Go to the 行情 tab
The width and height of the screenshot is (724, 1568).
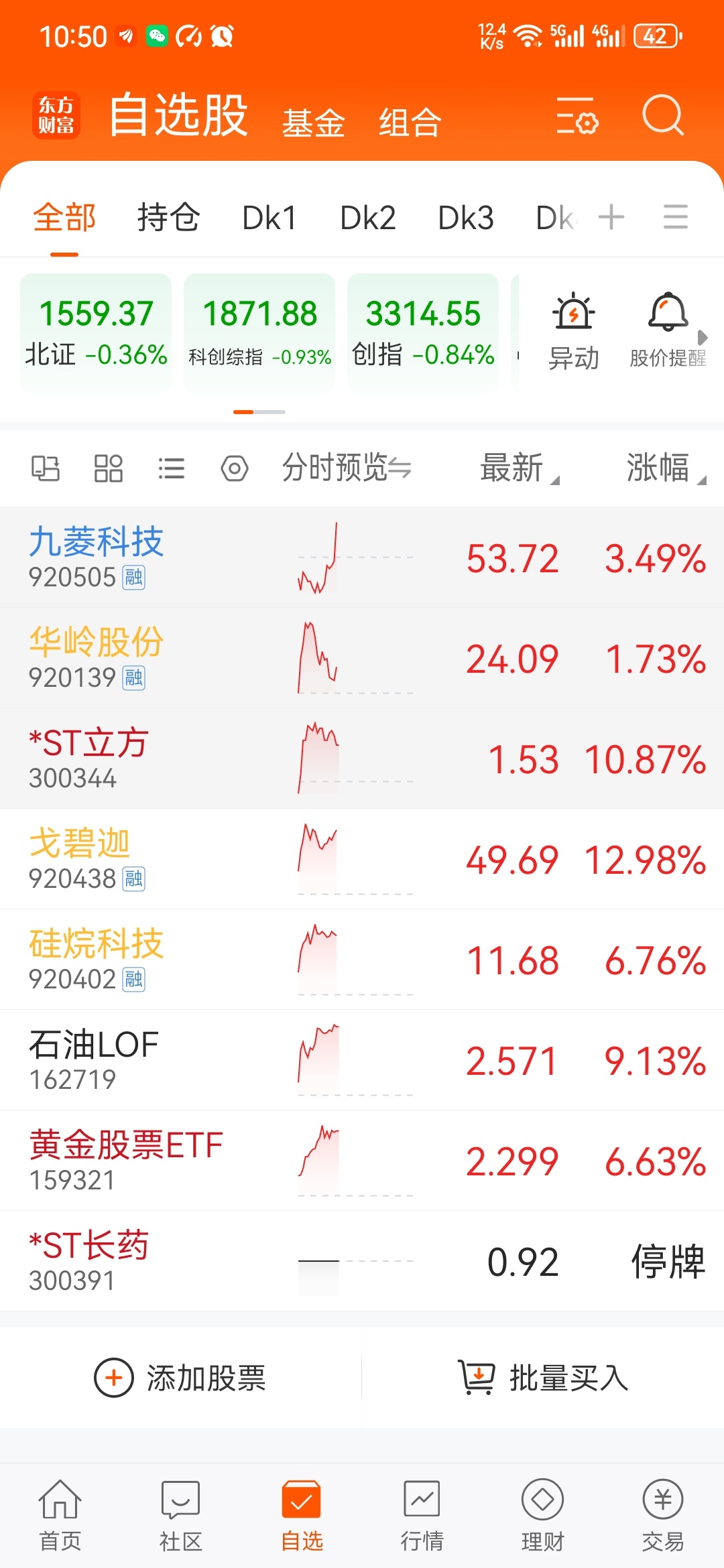pos(422,1516)
